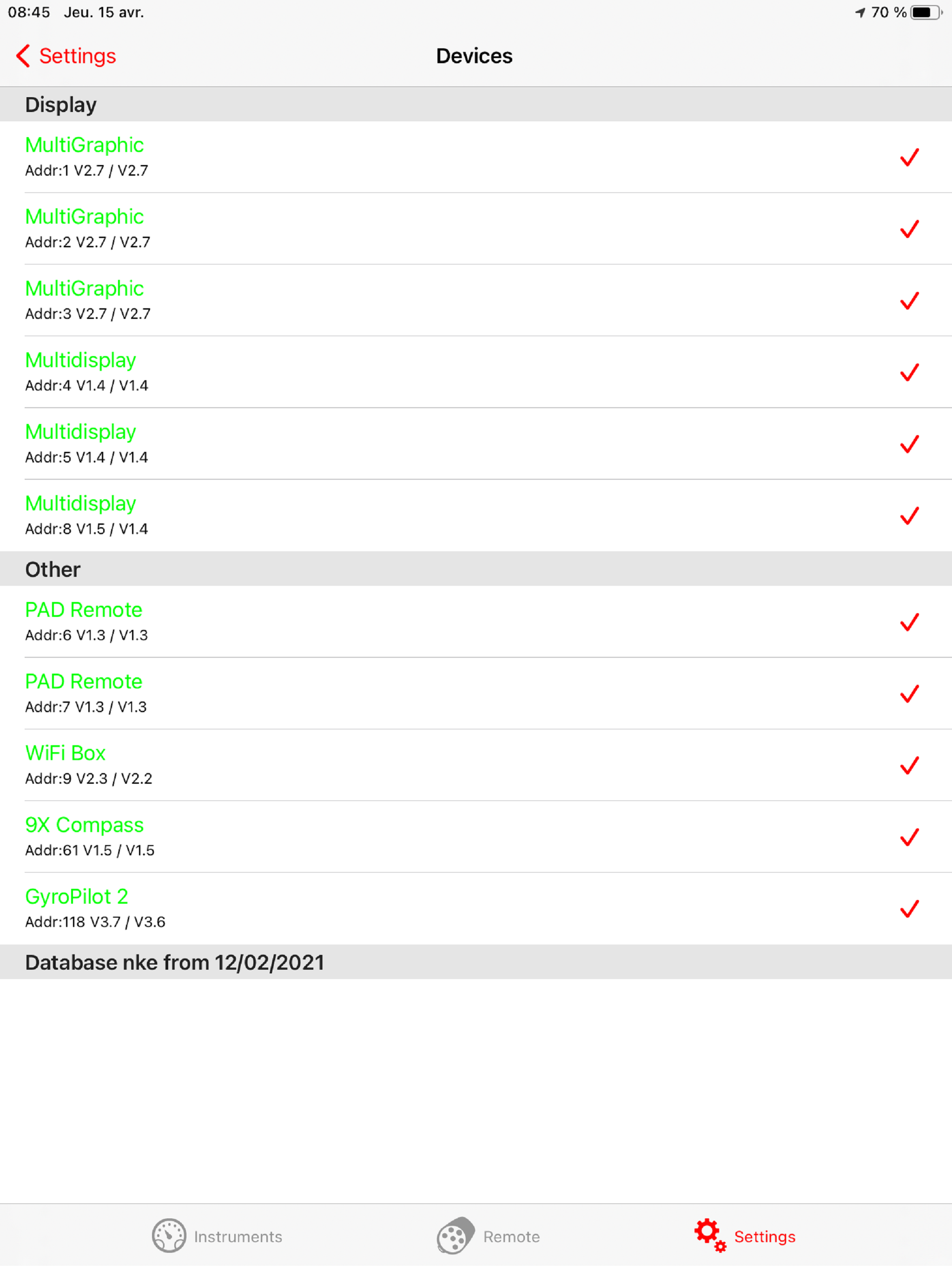This screenshot has width=952, height=1270.
Task: Switch to the Instruments tab
Action: click(x=238, y=1236)
